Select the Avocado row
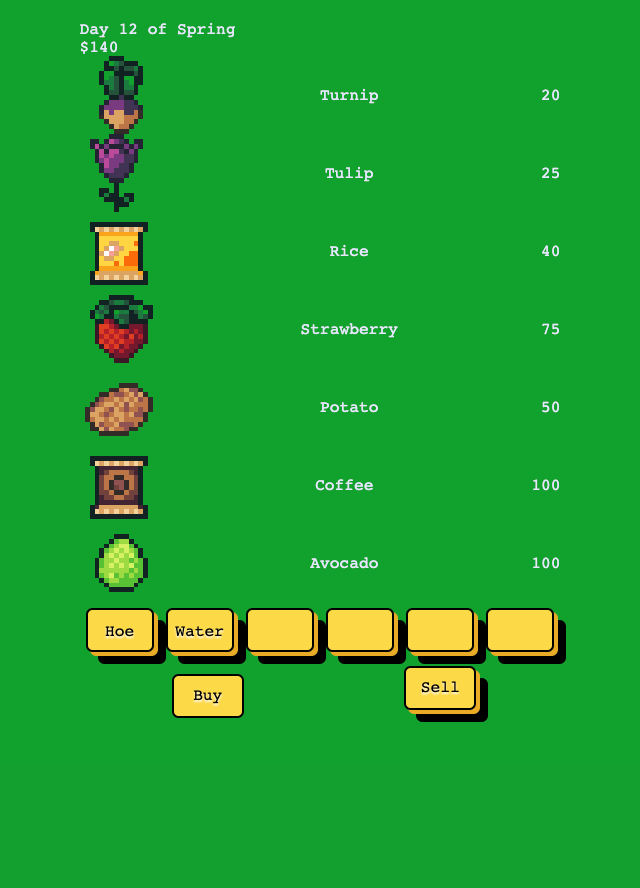This screenshot has width=640, height=888. pyautogui.click(x=344, y=564)
